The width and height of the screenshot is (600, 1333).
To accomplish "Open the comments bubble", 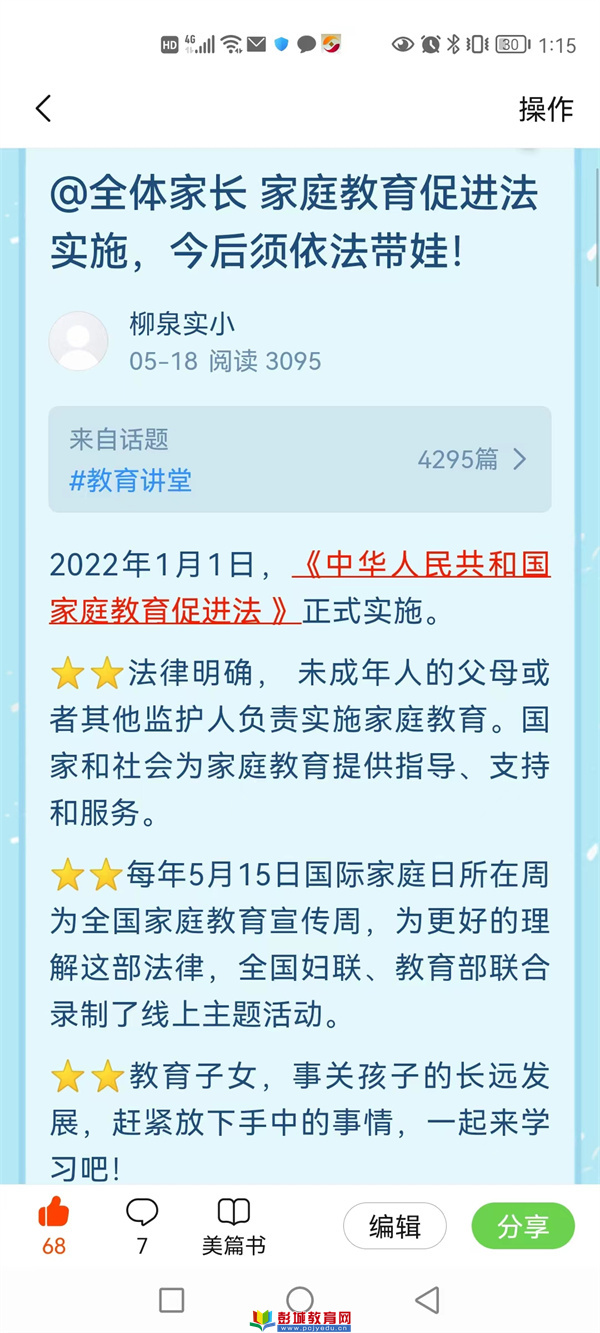I will tap(142, 1214).
